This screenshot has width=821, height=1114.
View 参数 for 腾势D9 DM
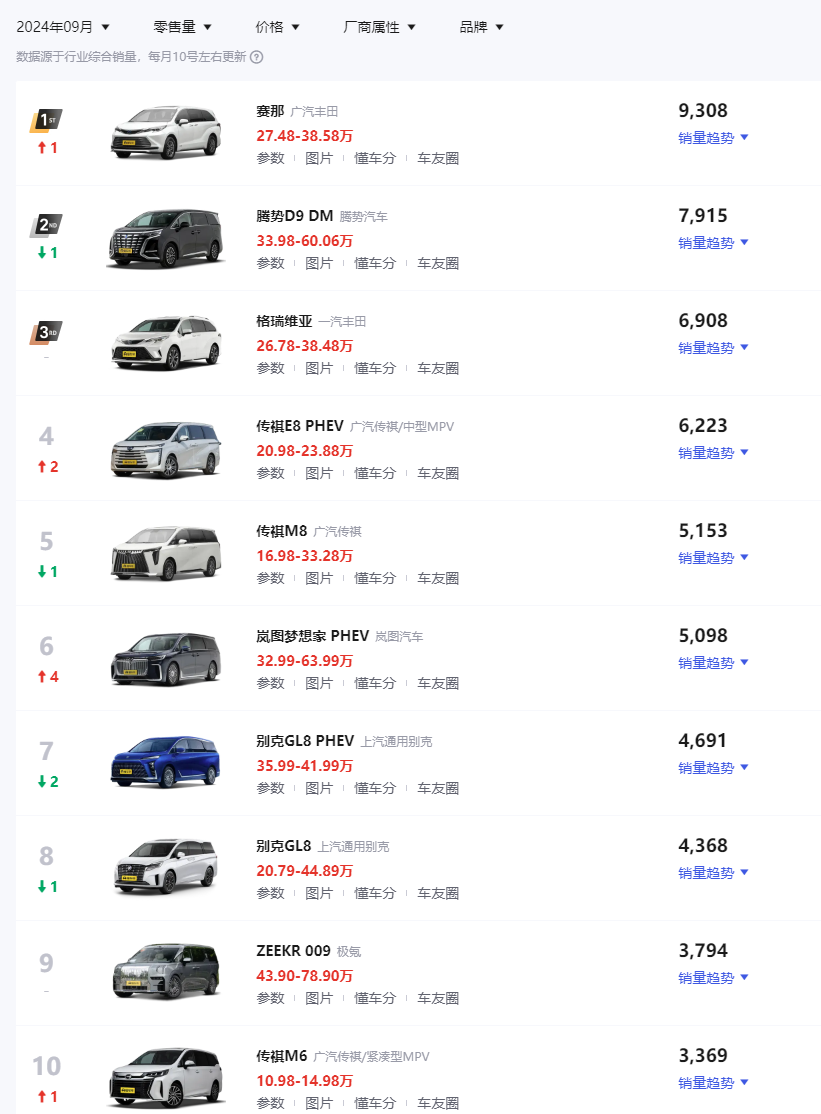click(x=270, y=263)
